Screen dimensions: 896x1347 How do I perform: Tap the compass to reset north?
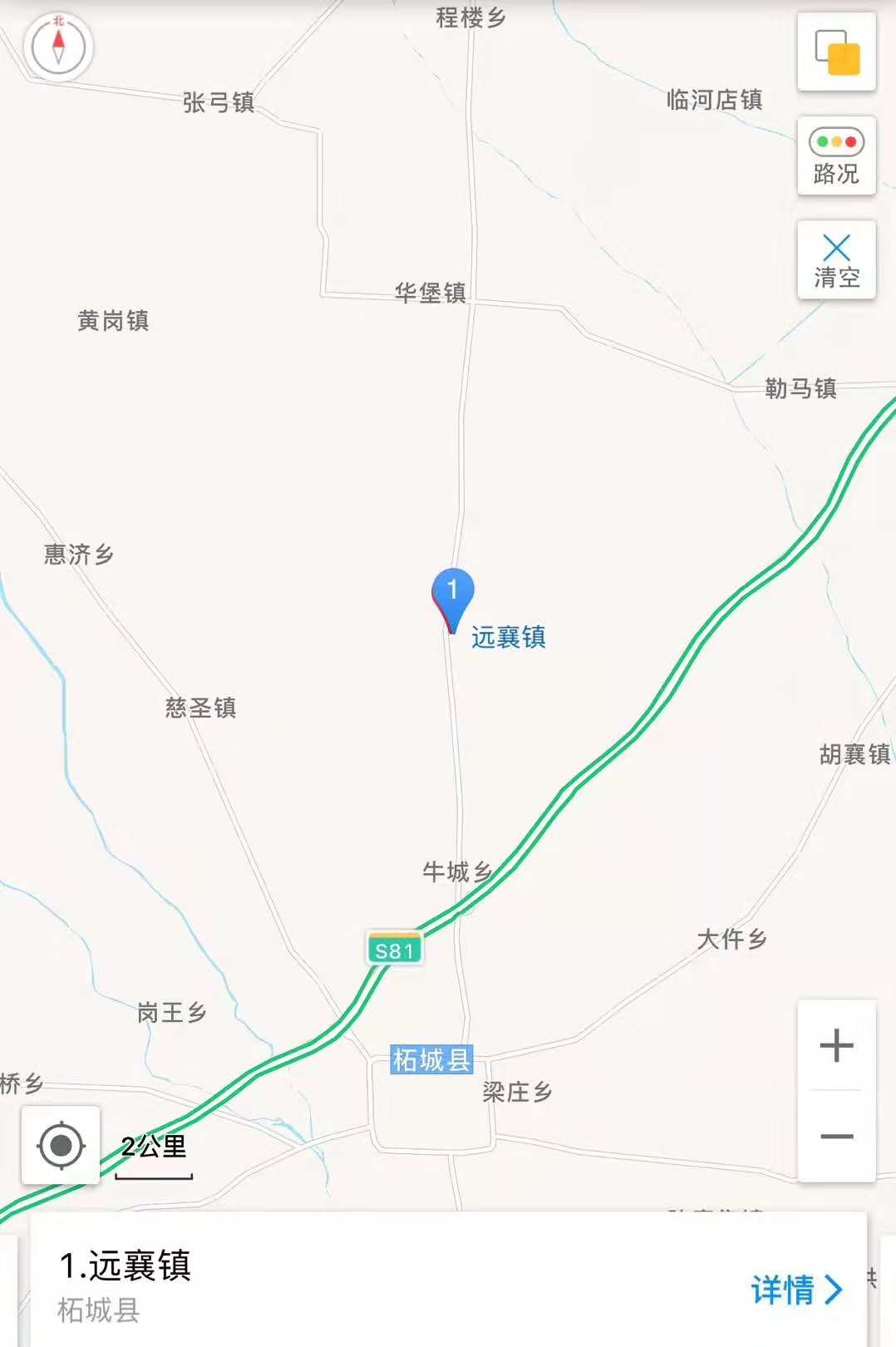point(58,47)
